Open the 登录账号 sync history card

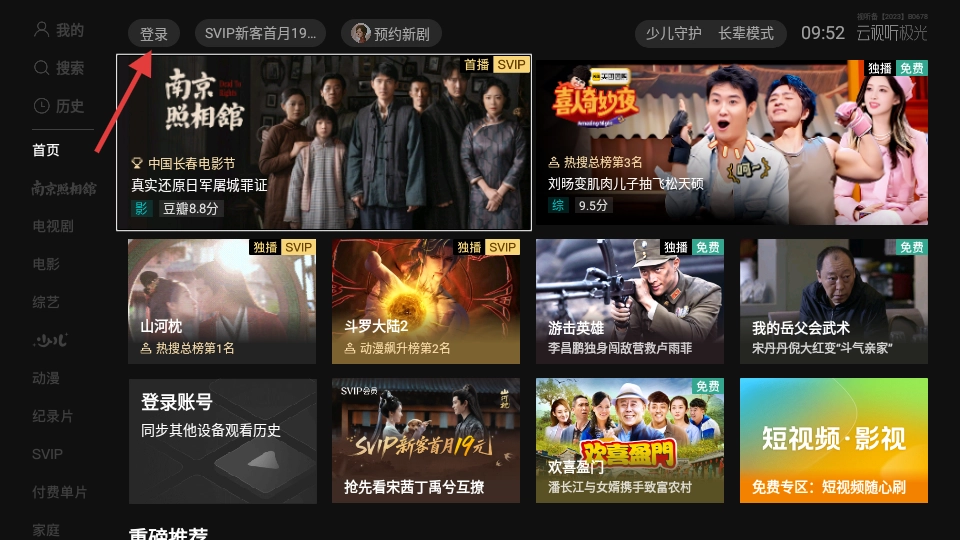click(x=222, y=440)
